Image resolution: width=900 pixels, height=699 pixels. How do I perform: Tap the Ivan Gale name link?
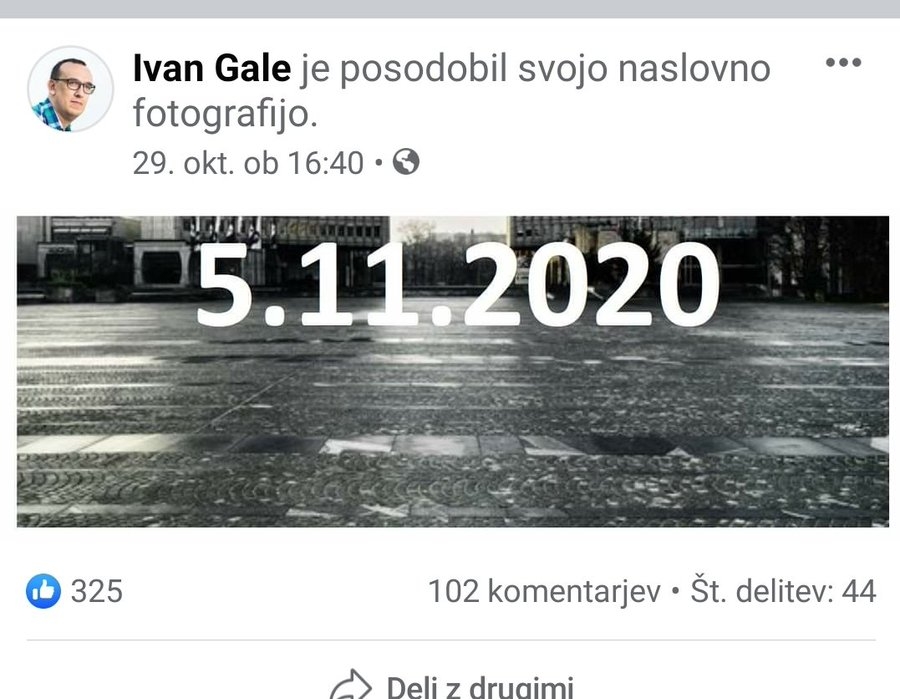coord(211,70)
